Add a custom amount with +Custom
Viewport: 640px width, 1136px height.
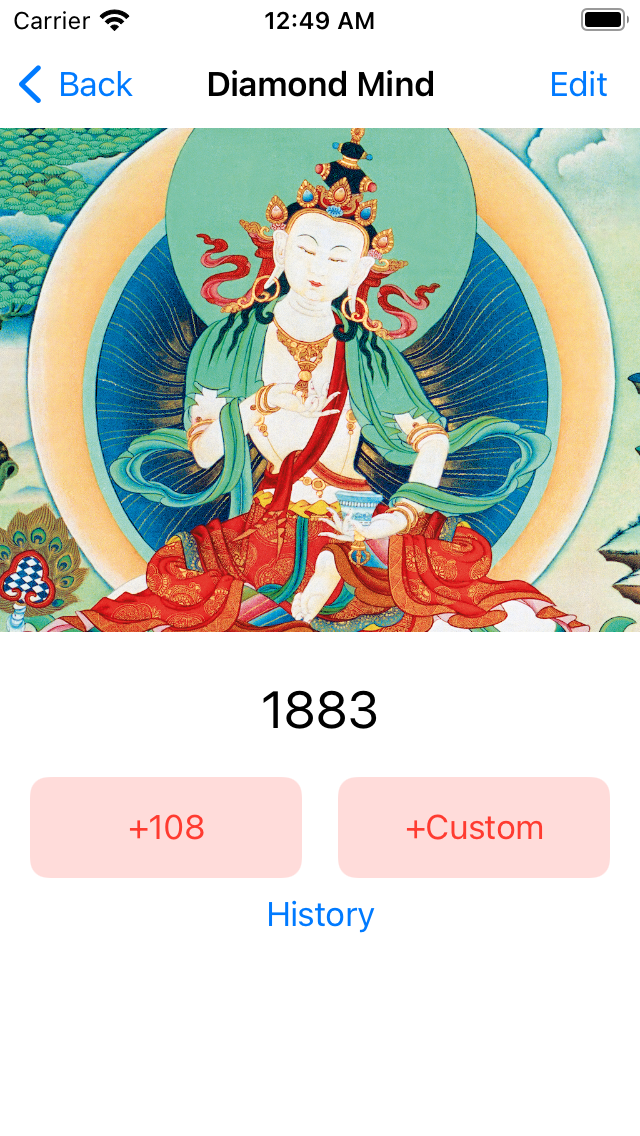pos(474,827)
